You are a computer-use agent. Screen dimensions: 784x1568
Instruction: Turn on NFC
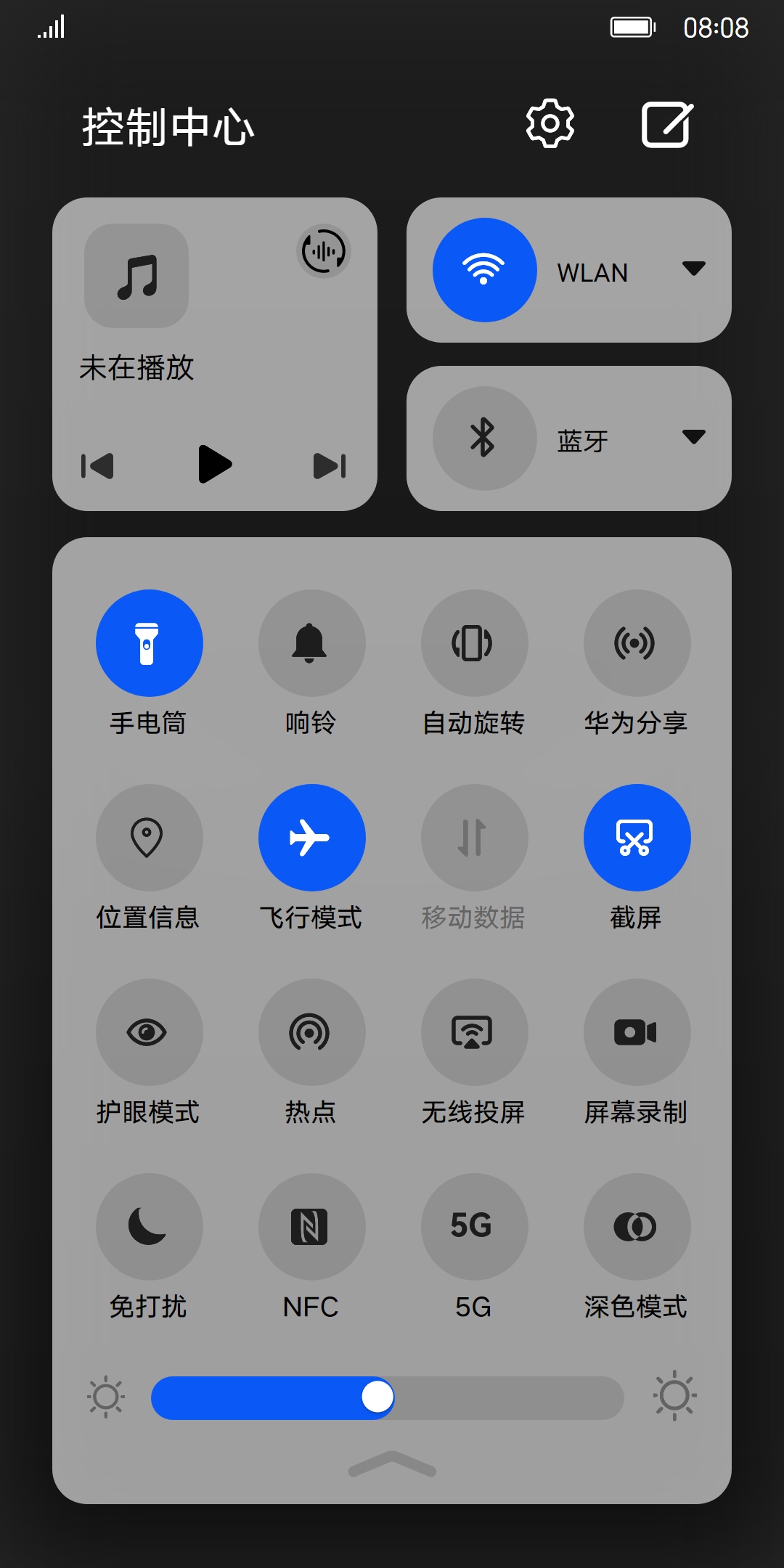pyautogui.click(x=312, y=1227)
